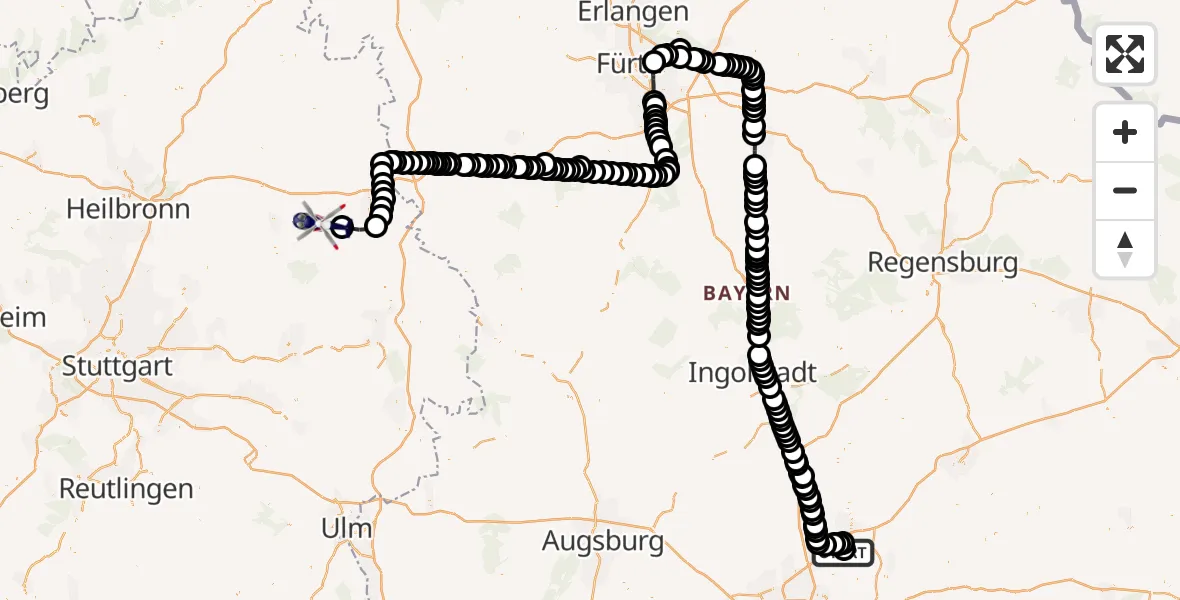This screenshot has height=600, width=1180.
Task: Reset map bearing to north
Action: coord(1125,249)
